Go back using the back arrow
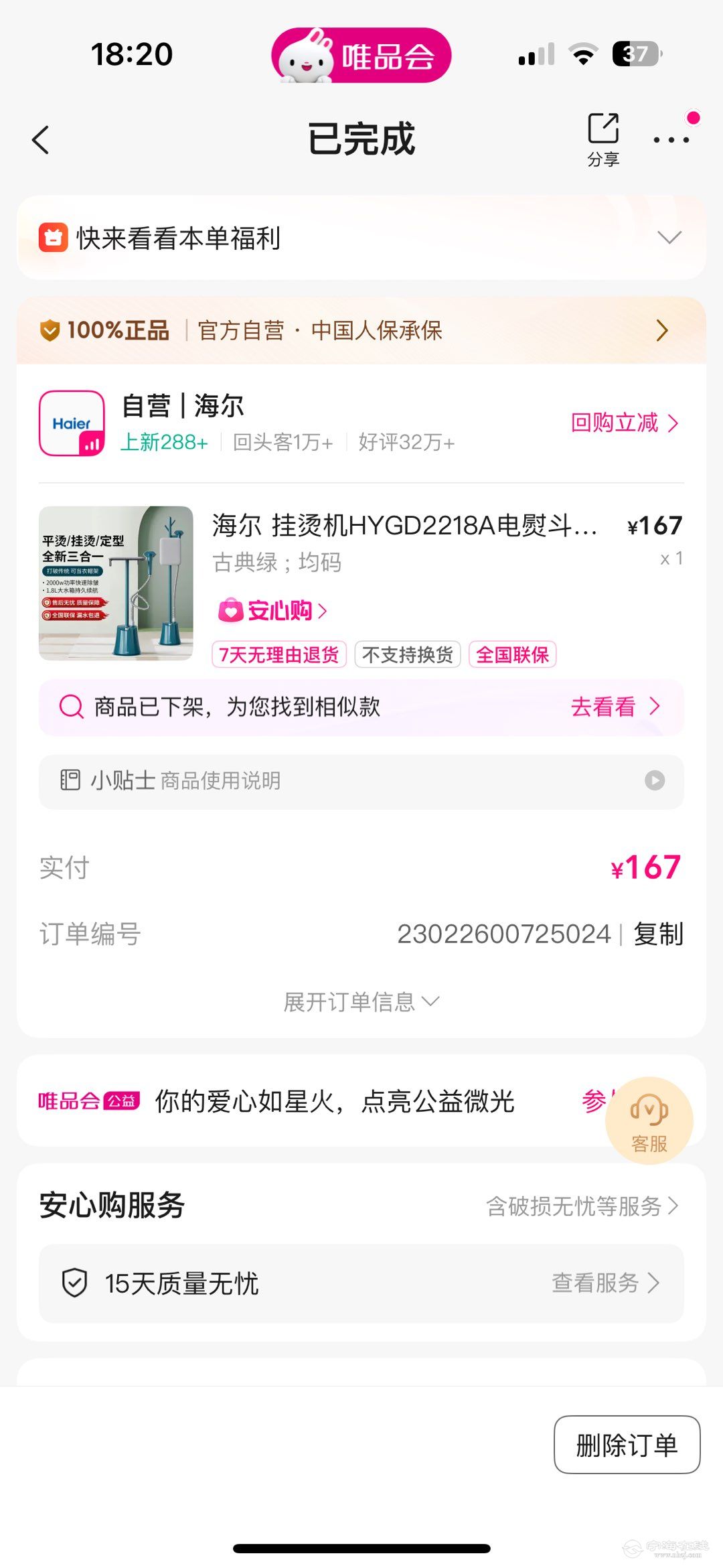 42,140
